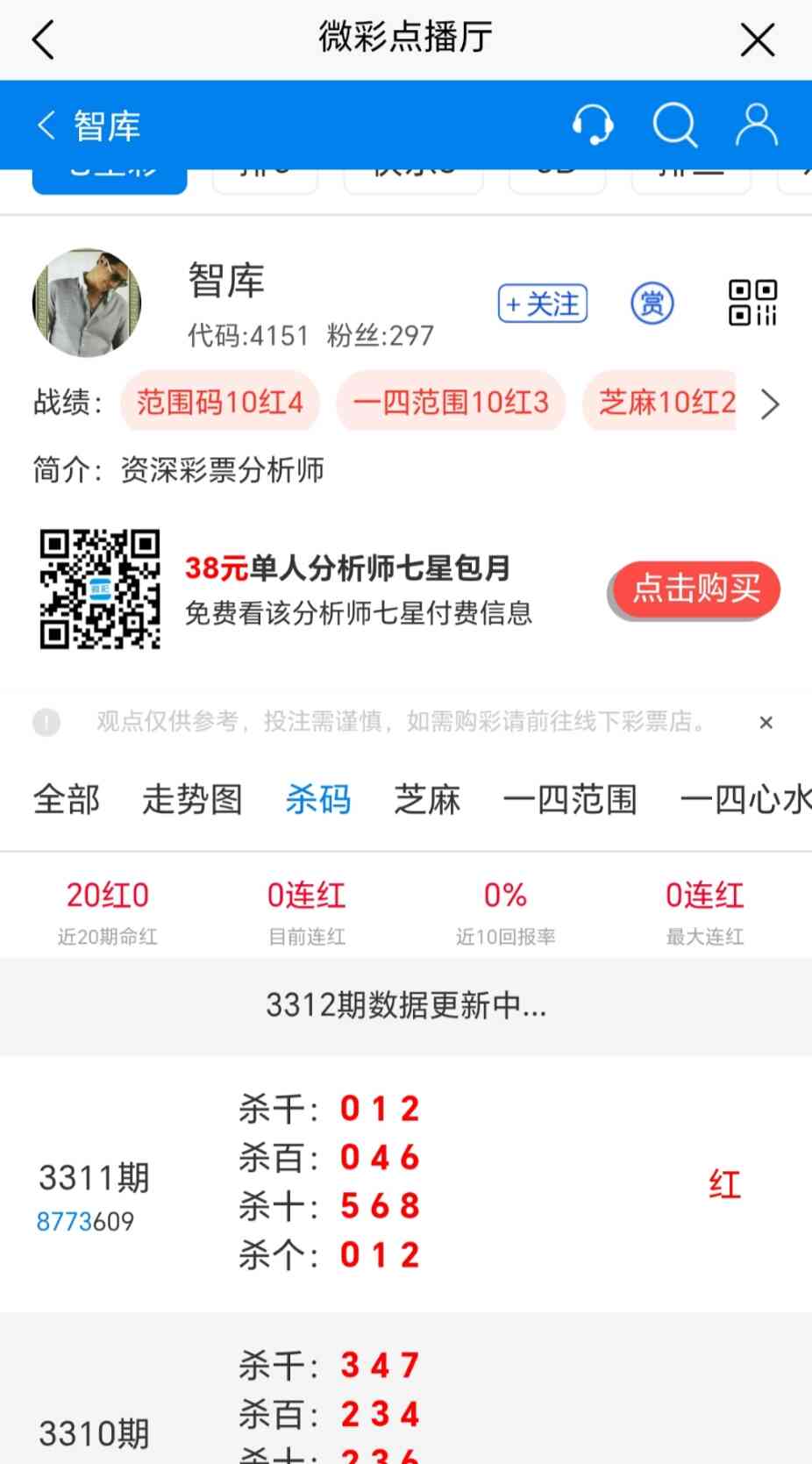Dismiss the 观点仅供参考 notice

click(766, 723)
